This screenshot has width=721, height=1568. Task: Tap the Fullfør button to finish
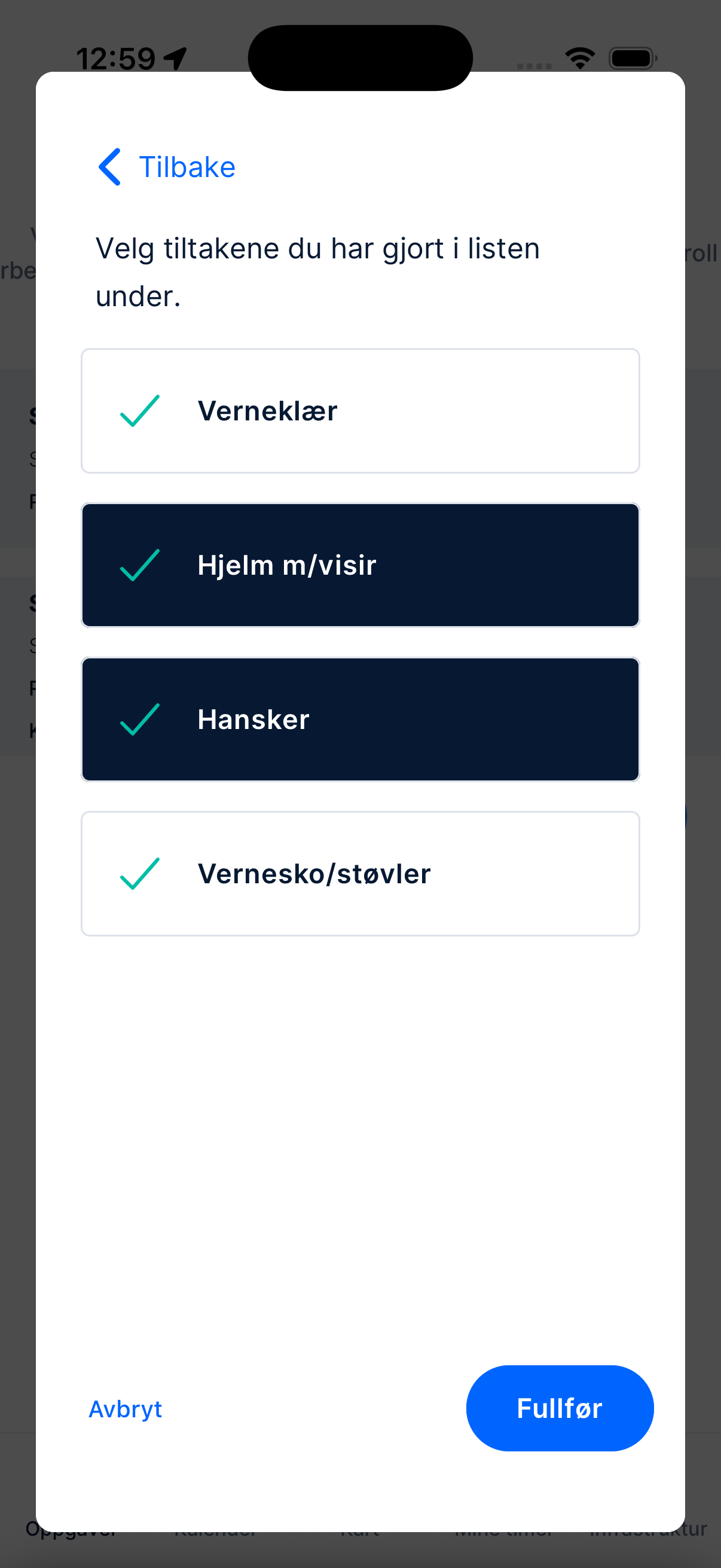(559, 1407)
